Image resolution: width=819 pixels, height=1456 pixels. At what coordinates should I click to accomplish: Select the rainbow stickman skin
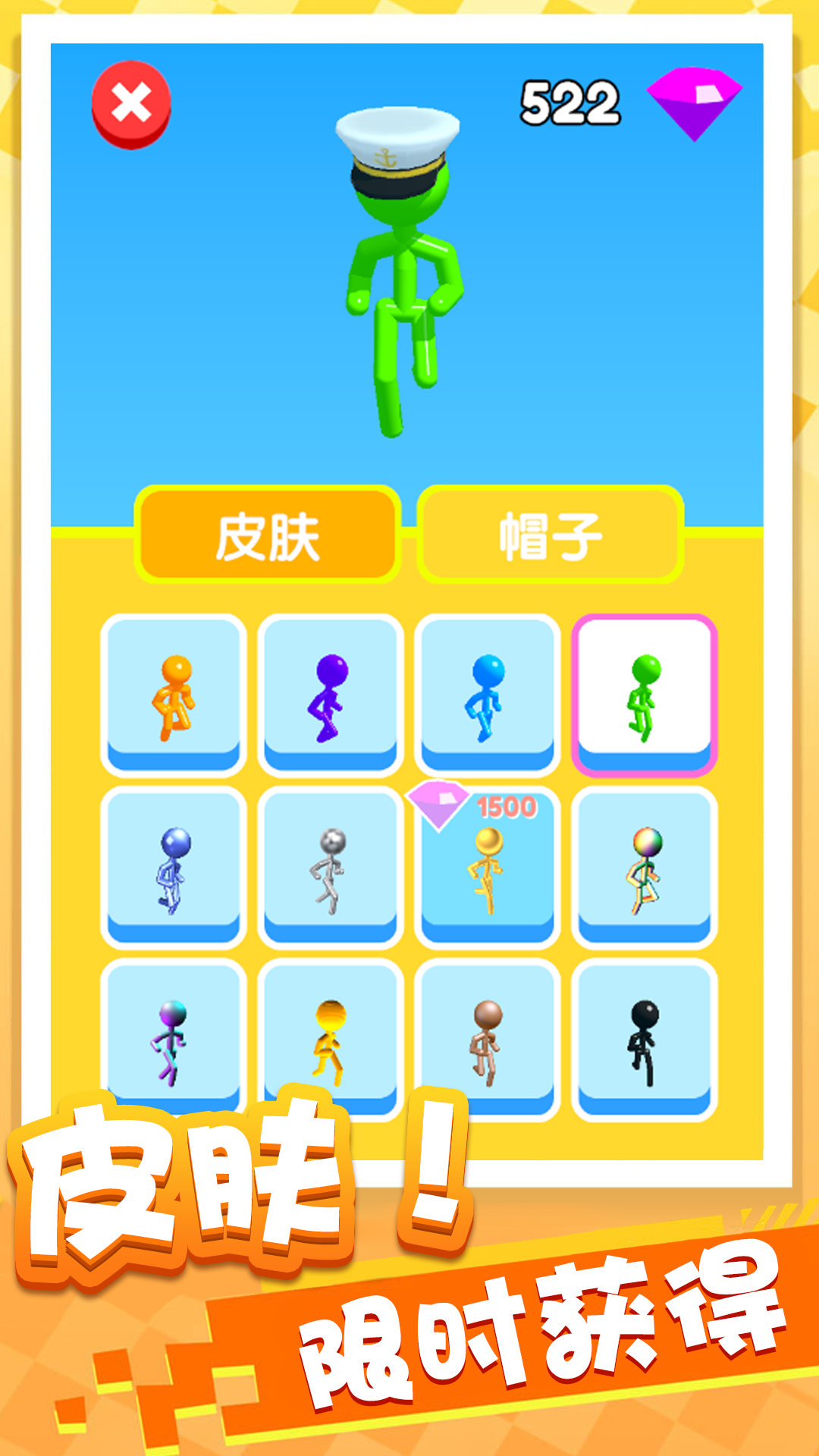(645, 868)
